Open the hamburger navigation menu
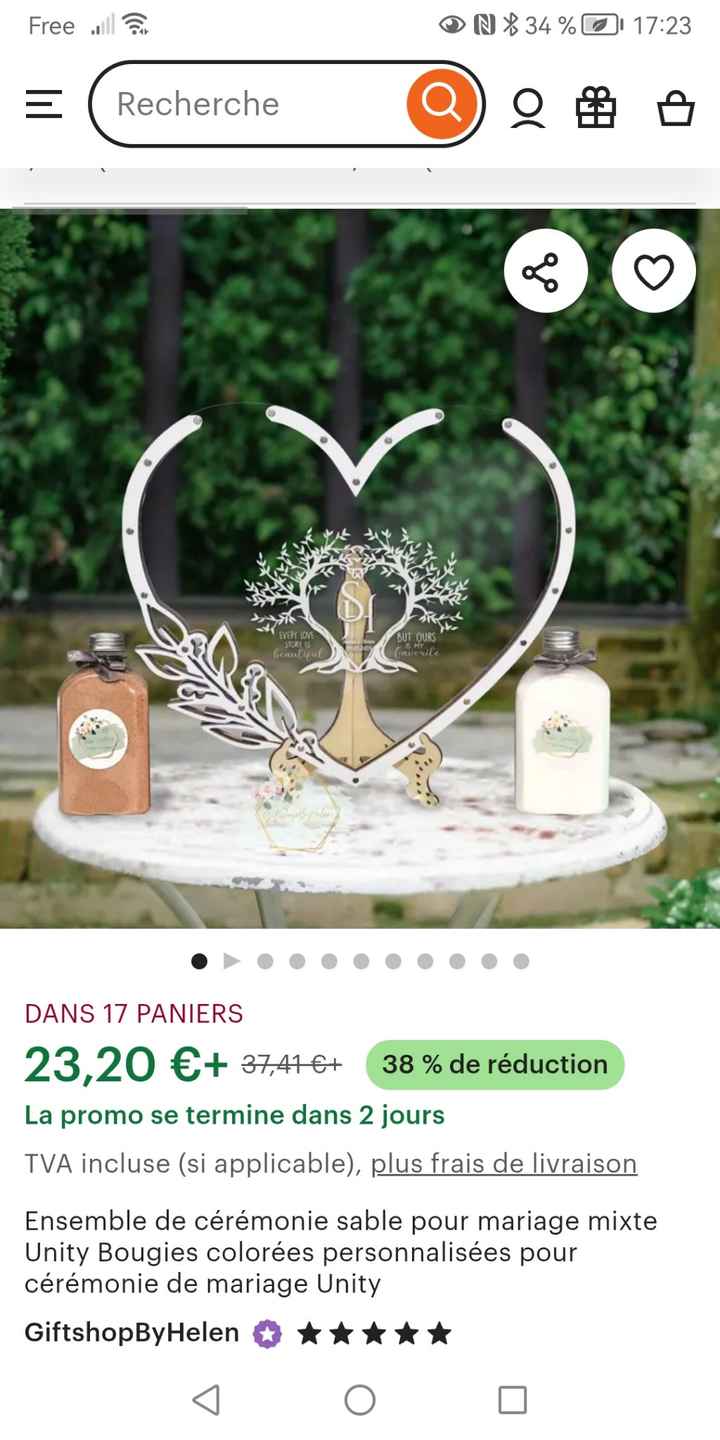The height and width of the screenshot is (1440, 720). (42, 103)
